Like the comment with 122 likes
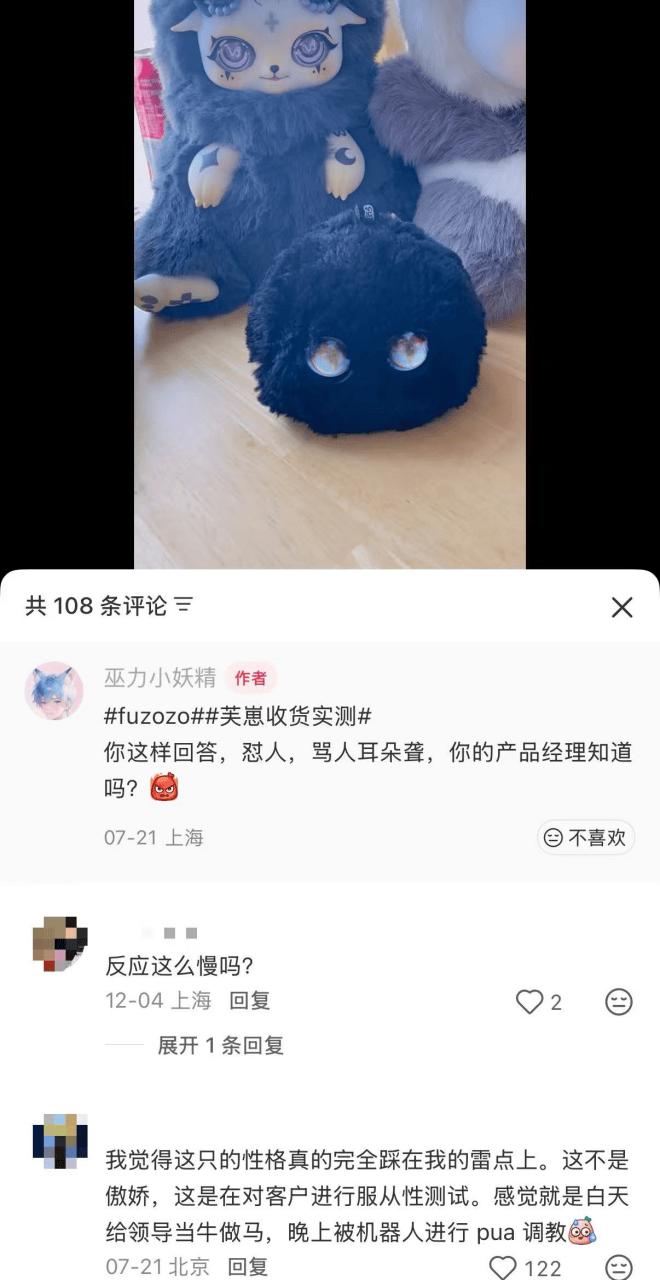 pos(503,1267)
